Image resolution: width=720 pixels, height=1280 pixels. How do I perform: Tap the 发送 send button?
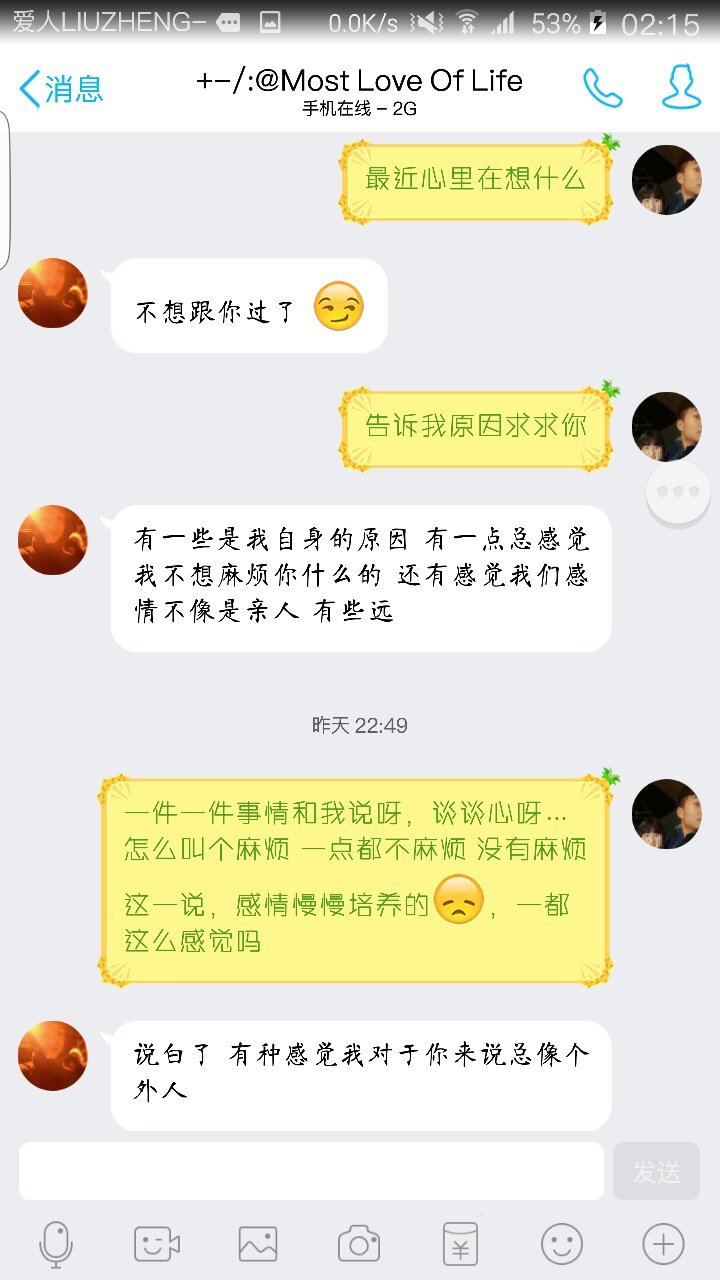(656, 1171)
